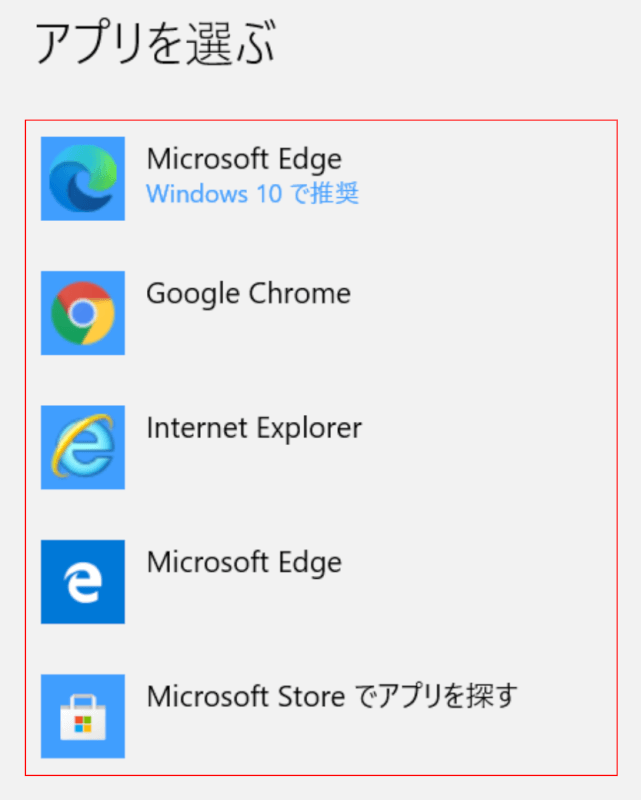The image size is (641, 800).
Task: Select the legacy Microsoft Edge with blue icon
Action: coord(244,563)
